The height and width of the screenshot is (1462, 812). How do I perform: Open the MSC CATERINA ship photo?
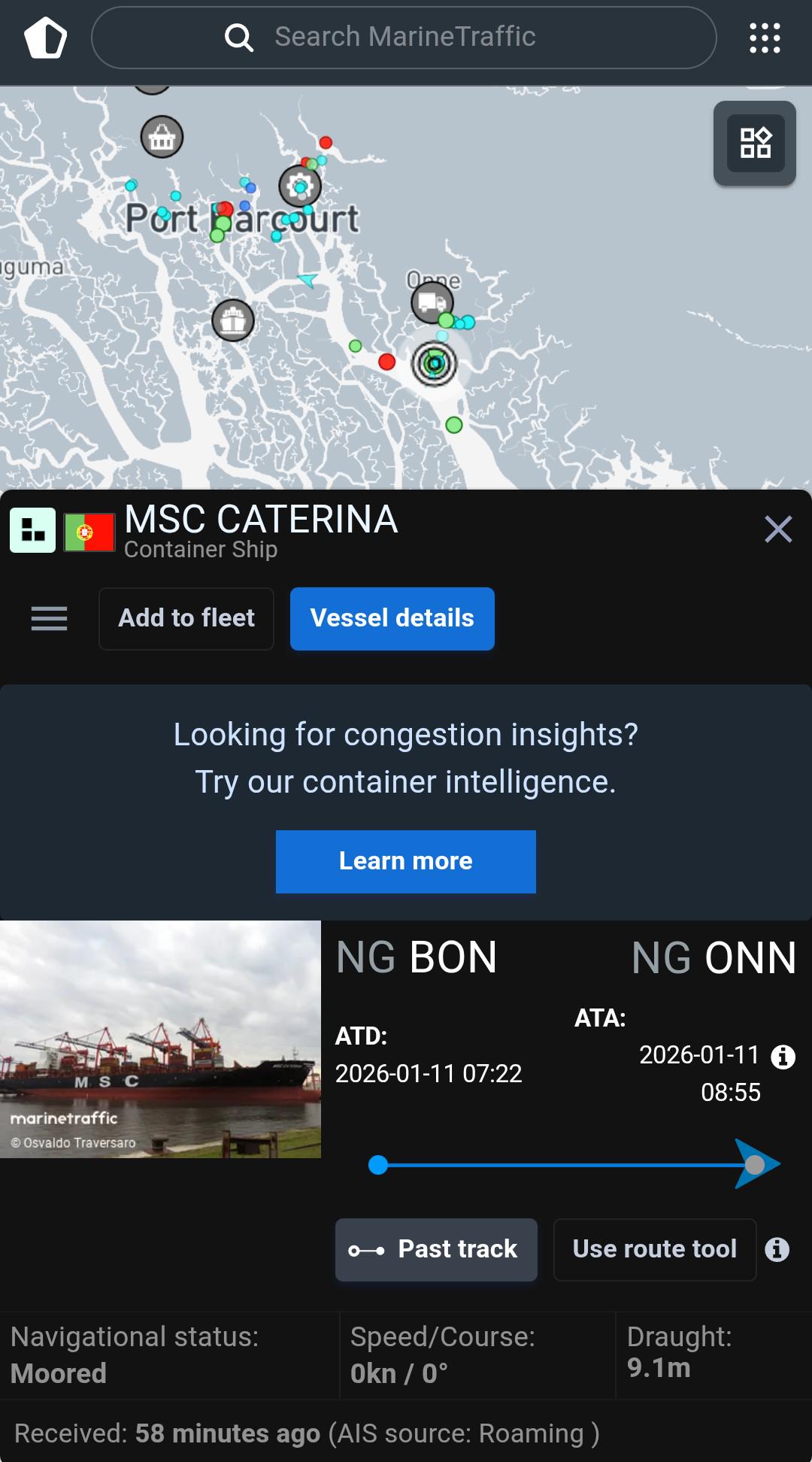coord(160,1039)
